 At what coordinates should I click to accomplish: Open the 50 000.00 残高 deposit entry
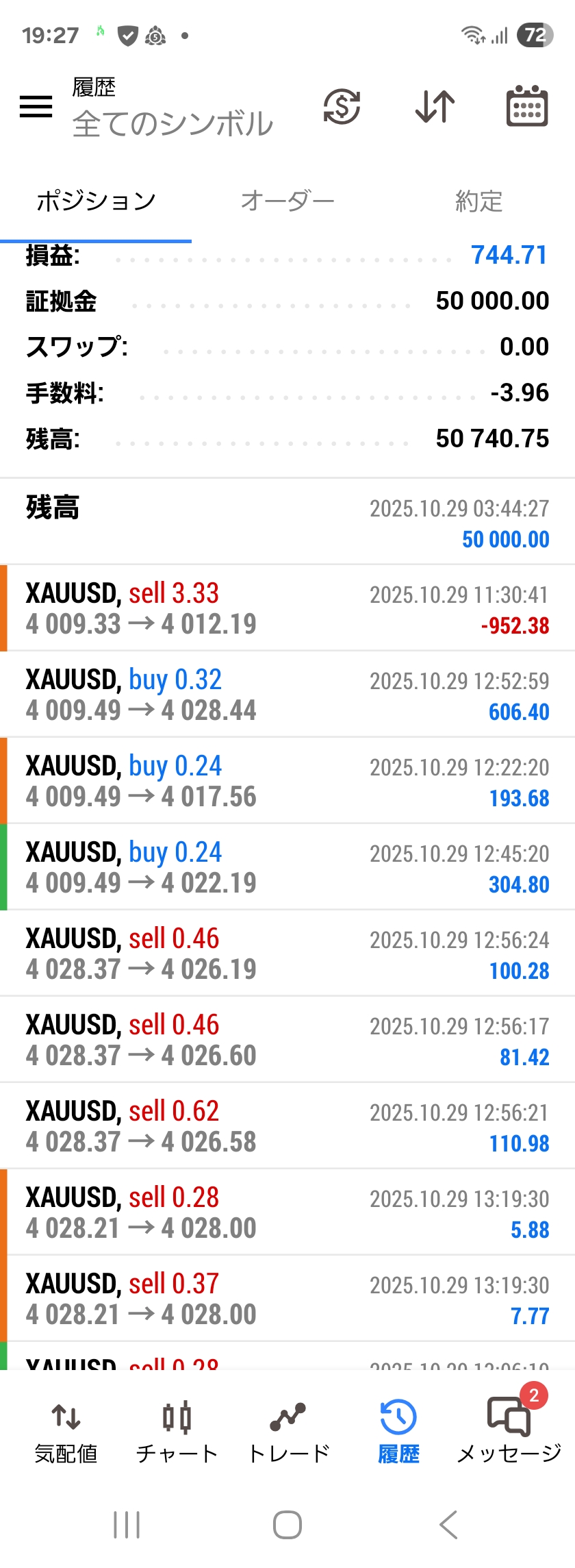287,522
